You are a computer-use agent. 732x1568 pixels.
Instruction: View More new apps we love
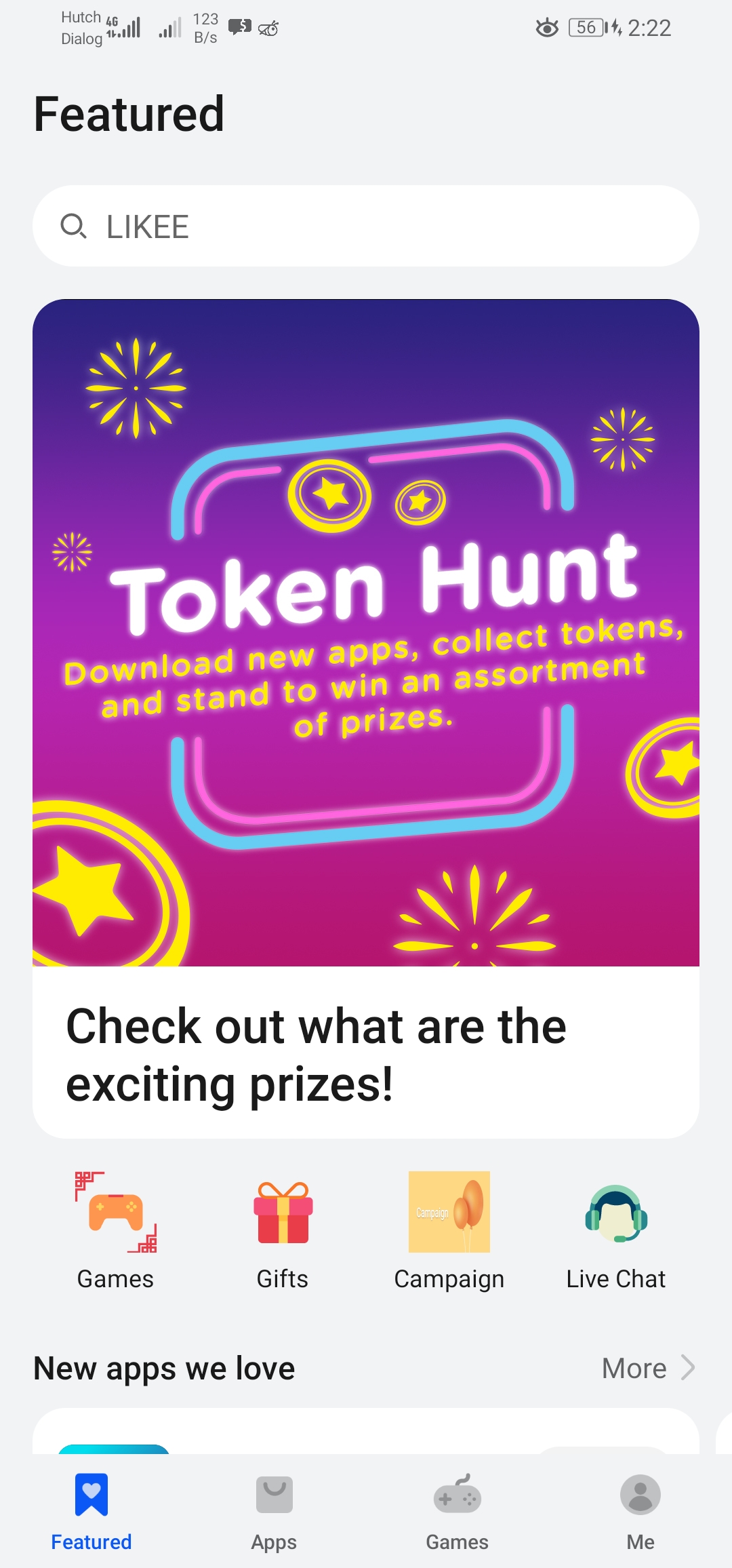coord(649,1368)
